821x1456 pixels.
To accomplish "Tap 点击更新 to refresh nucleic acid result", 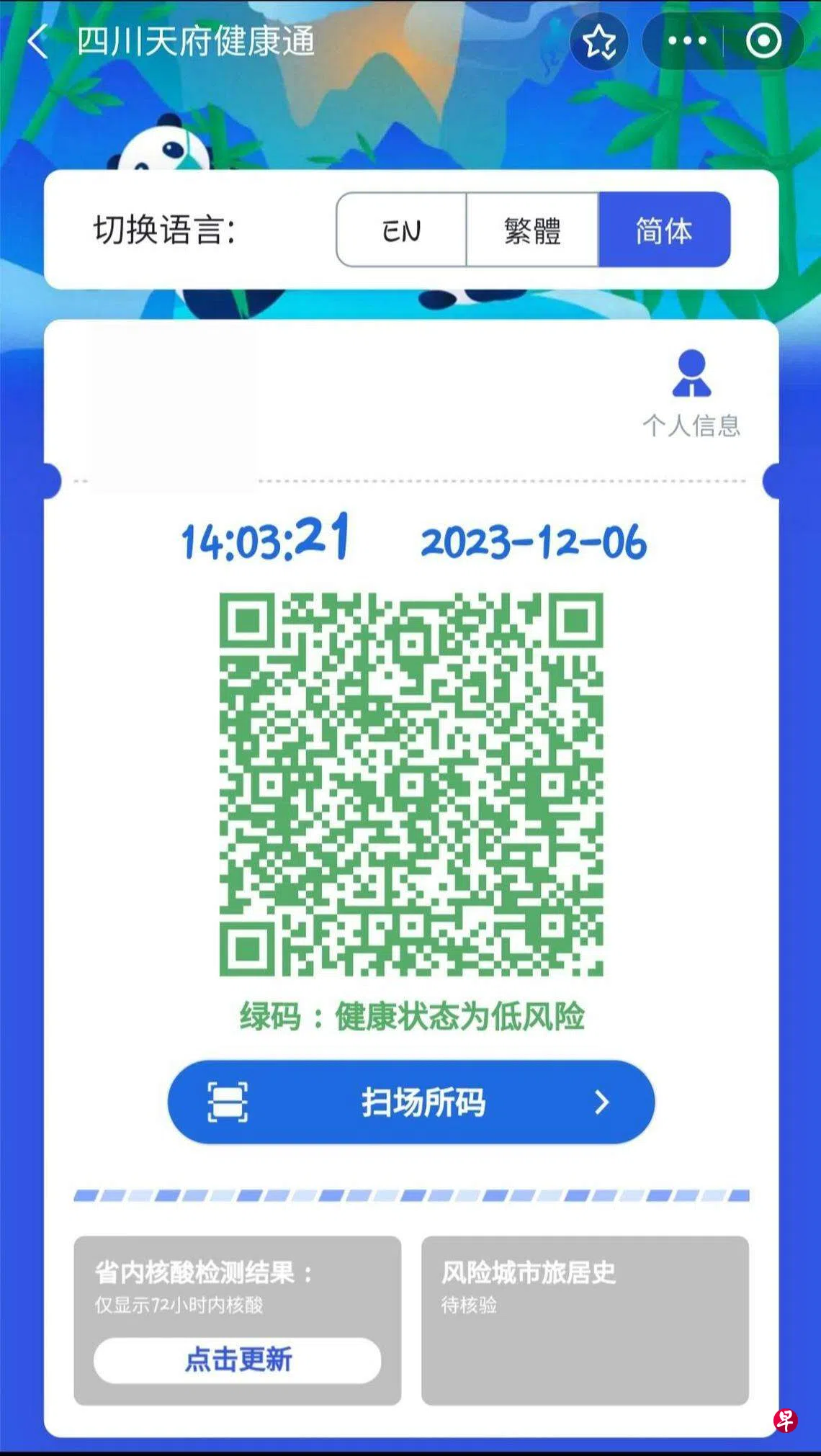I will [x=238, y=1360].
